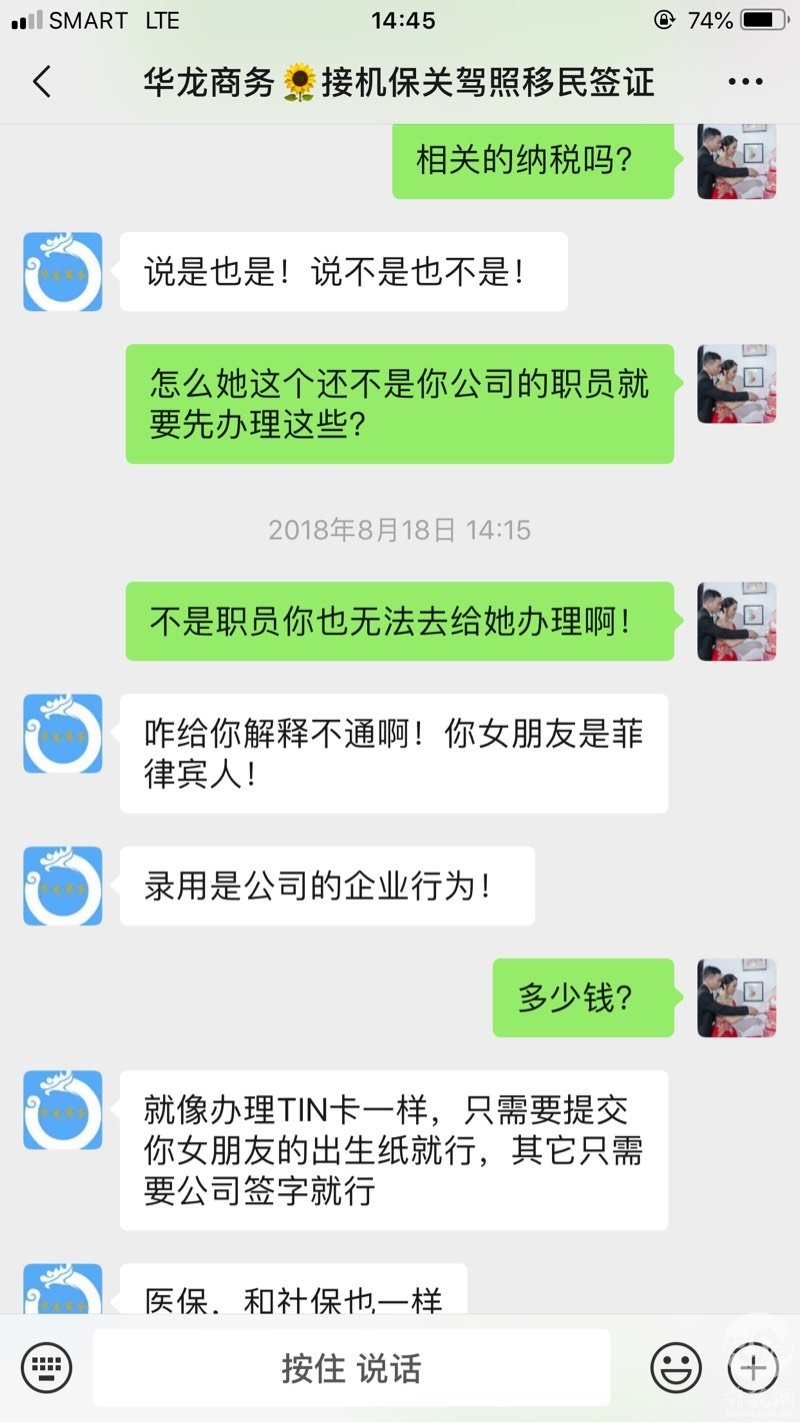
Task: Tap the 按住 说话 voice button
Action: [351, 1367]
